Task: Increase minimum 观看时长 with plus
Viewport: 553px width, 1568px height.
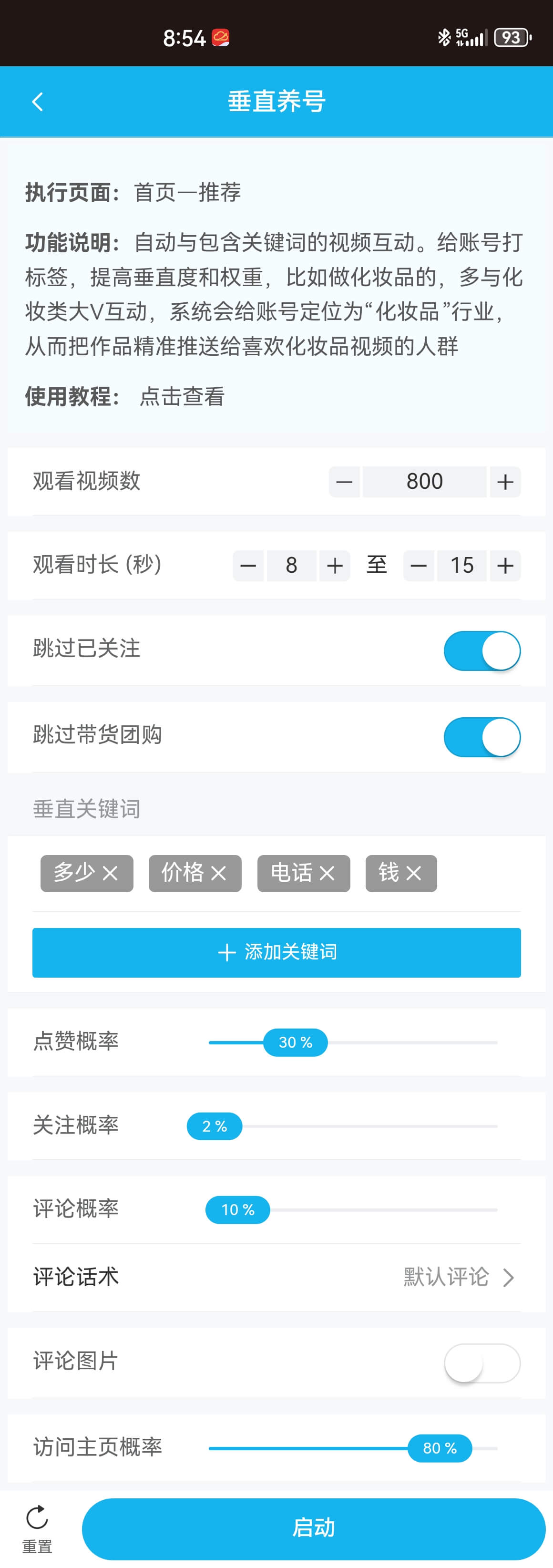Action: click(334, 566)
